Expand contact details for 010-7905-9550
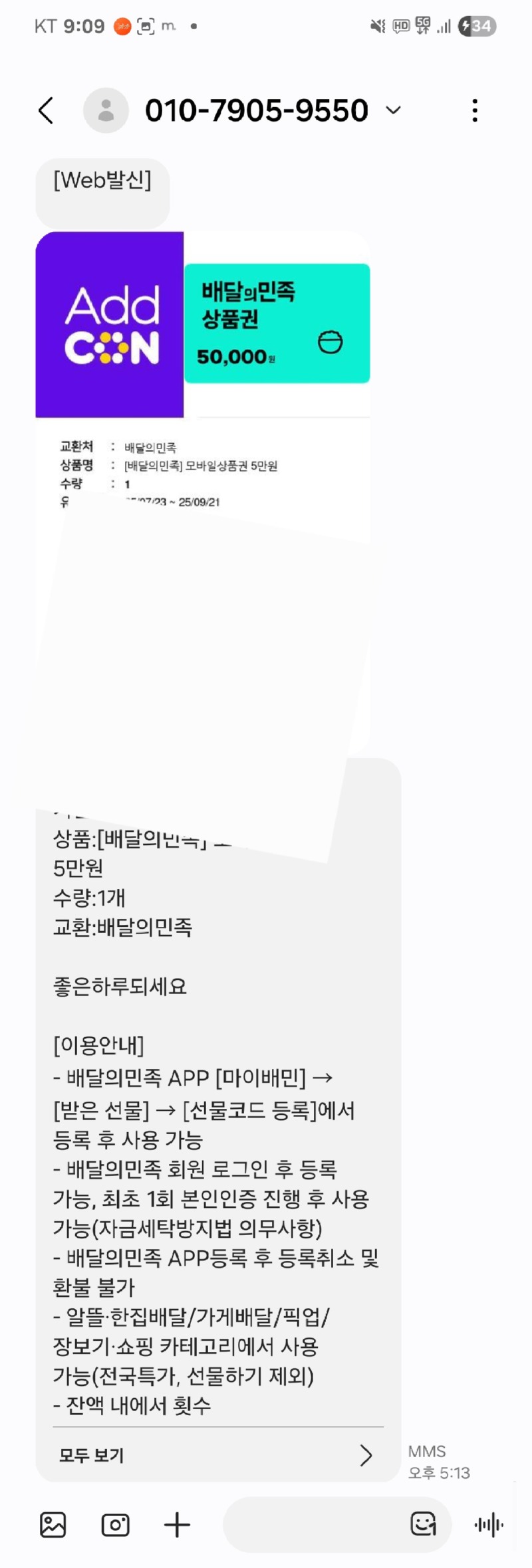Image resolution: width=532 pixels, height=1568 pixels. pyautogui.click(x=394, y=110)
